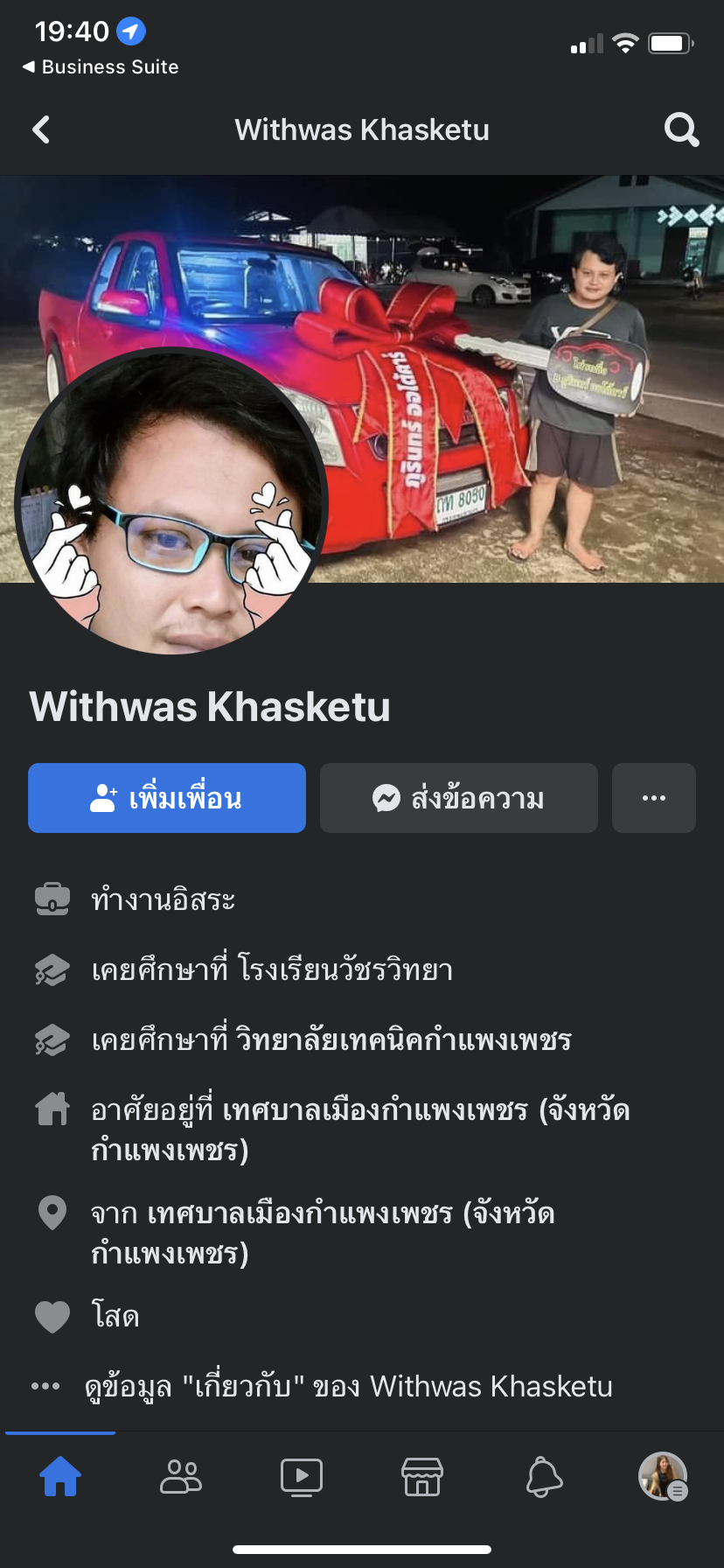View full About info of Withwas Khasketu
This screenshot has height=1568, width=724.
pyautogui.click(x=348, y=1387)
